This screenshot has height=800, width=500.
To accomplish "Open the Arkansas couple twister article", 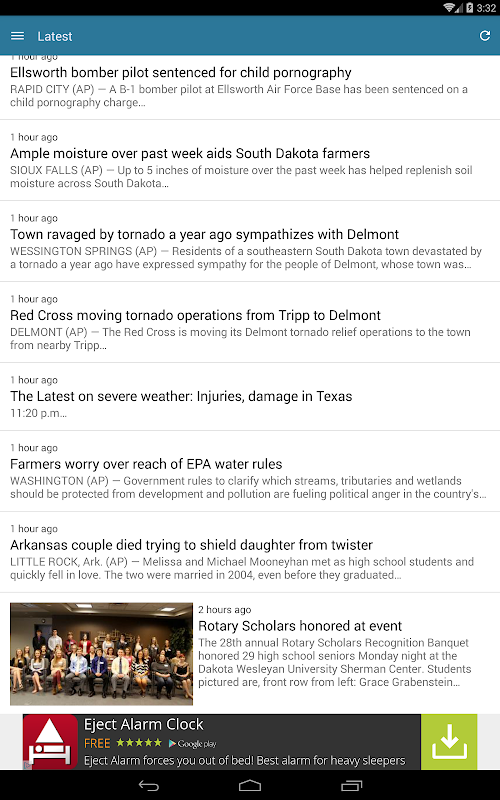I will (x=250, y=552).
